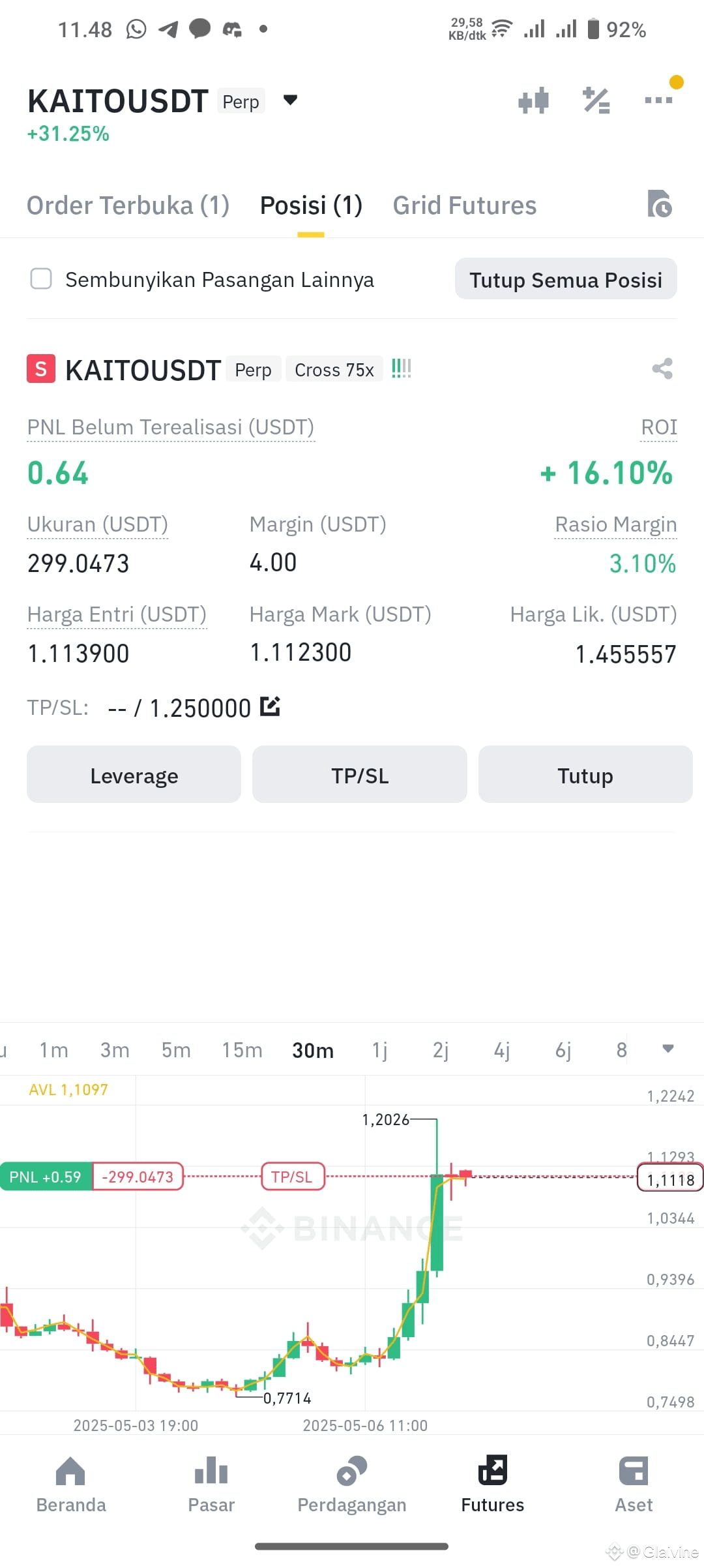Tap the Leverage button
This screenshot has width=704, height=1568.
[134, 775]
